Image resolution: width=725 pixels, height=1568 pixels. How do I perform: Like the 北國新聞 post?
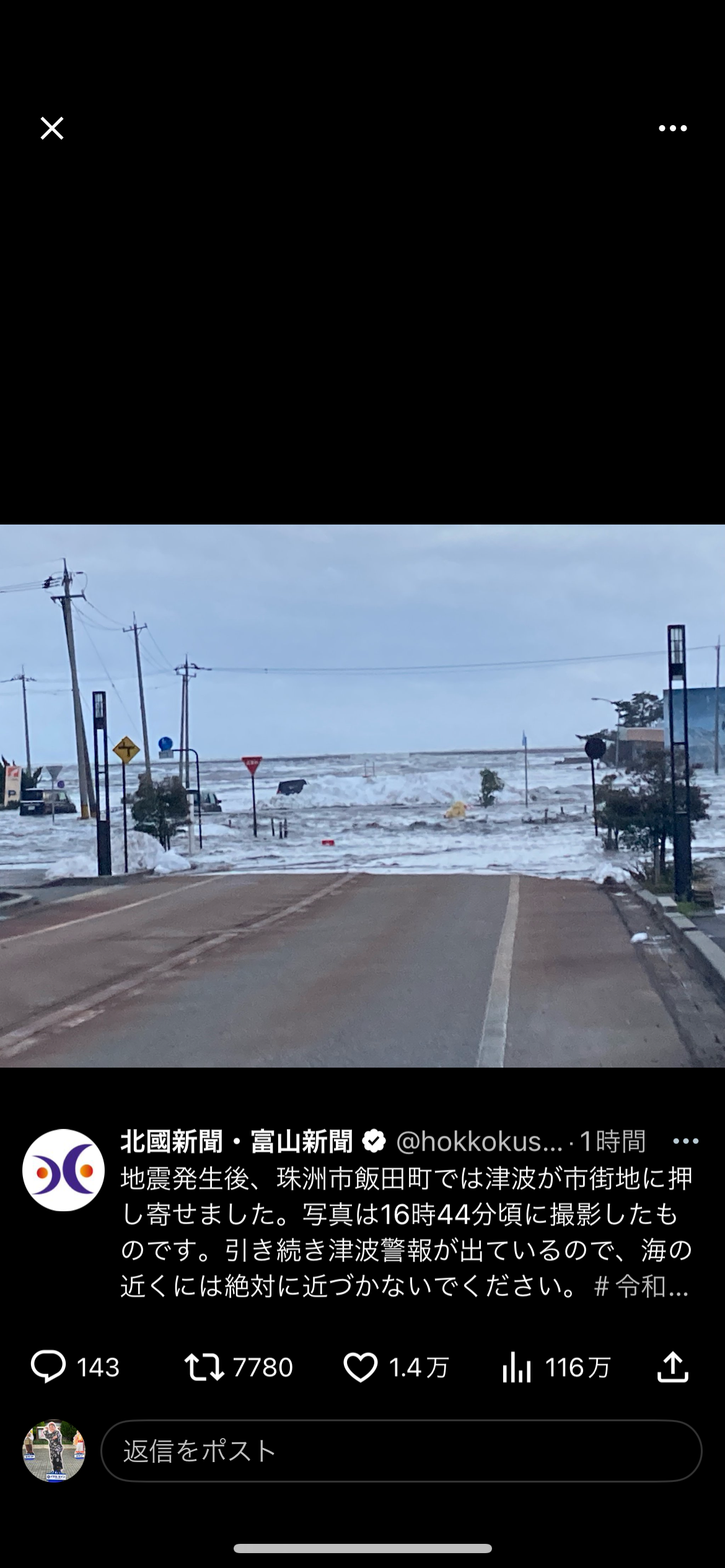tap(361, 1367)
